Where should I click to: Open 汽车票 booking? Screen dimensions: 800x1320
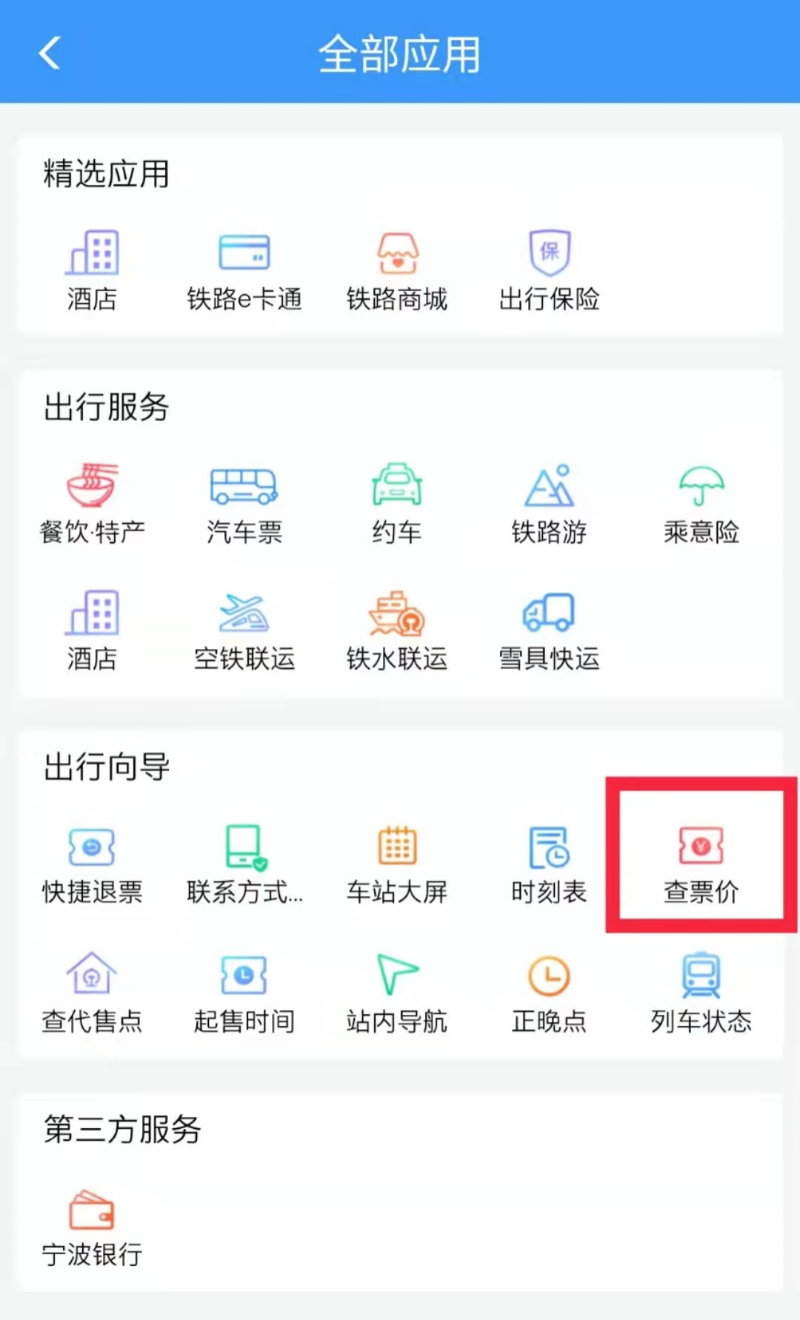pyautogui.click(x=245, y=503)
